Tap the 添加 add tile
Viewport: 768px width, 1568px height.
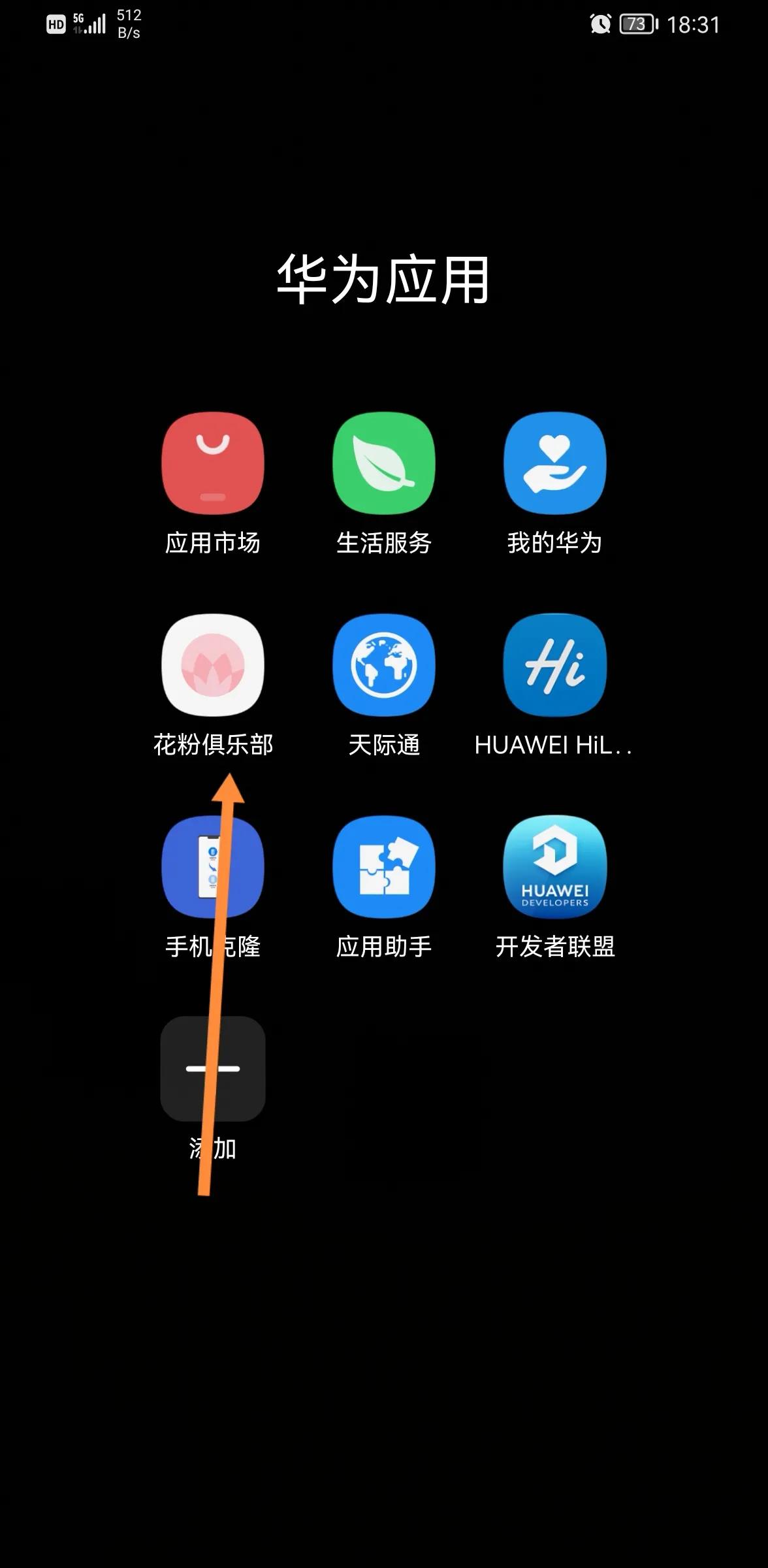[x=213, y=1070]
